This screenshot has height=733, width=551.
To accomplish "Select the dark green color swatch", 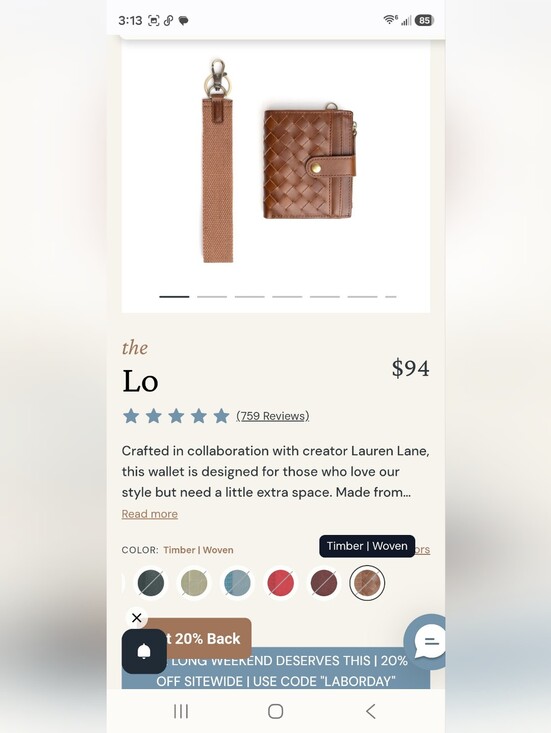I will coord(151,583).
